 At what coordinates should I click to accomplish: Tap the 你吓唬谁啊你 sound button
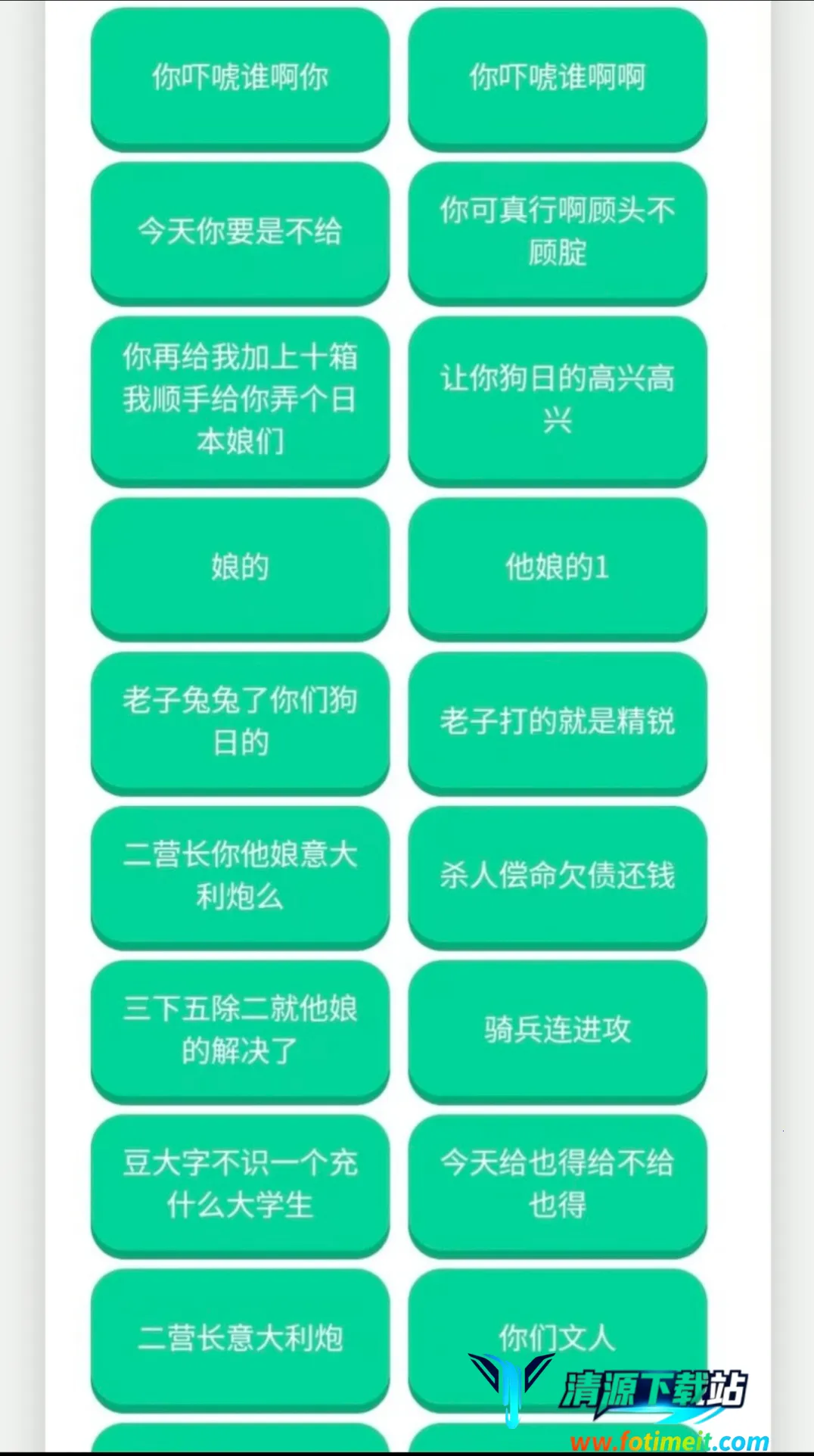[240, 76]
